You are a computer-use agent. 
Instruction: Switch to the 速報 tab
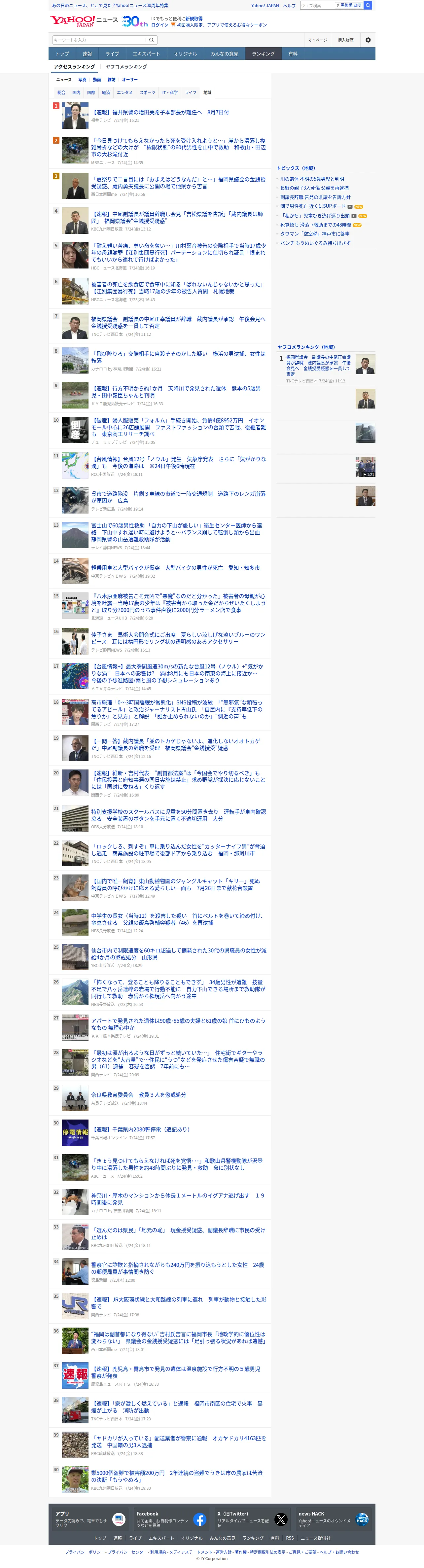click(x=87, y=54)
